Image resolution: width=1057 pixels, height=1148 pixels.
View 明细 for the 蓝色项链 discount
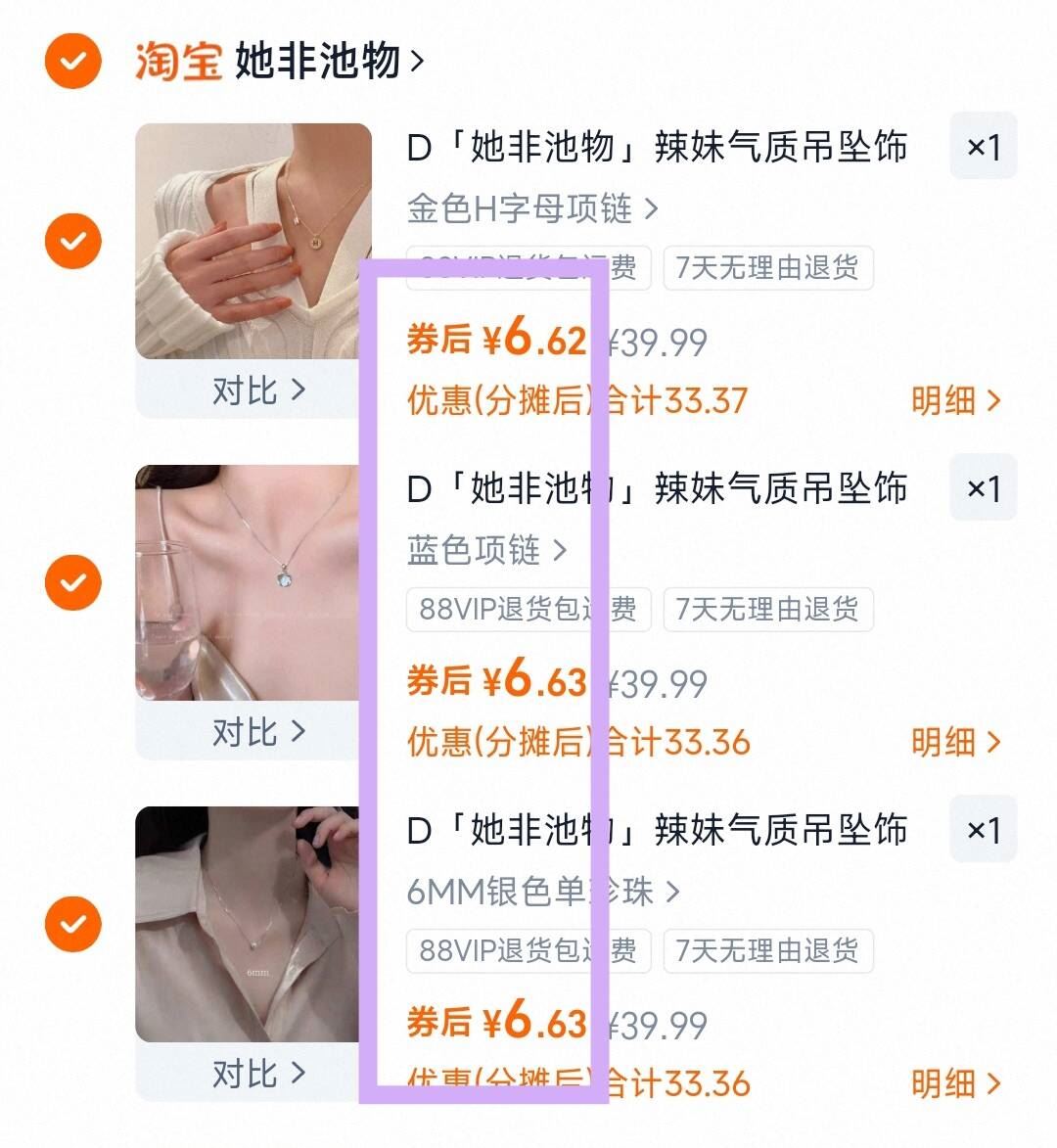(x=955, y=742)
